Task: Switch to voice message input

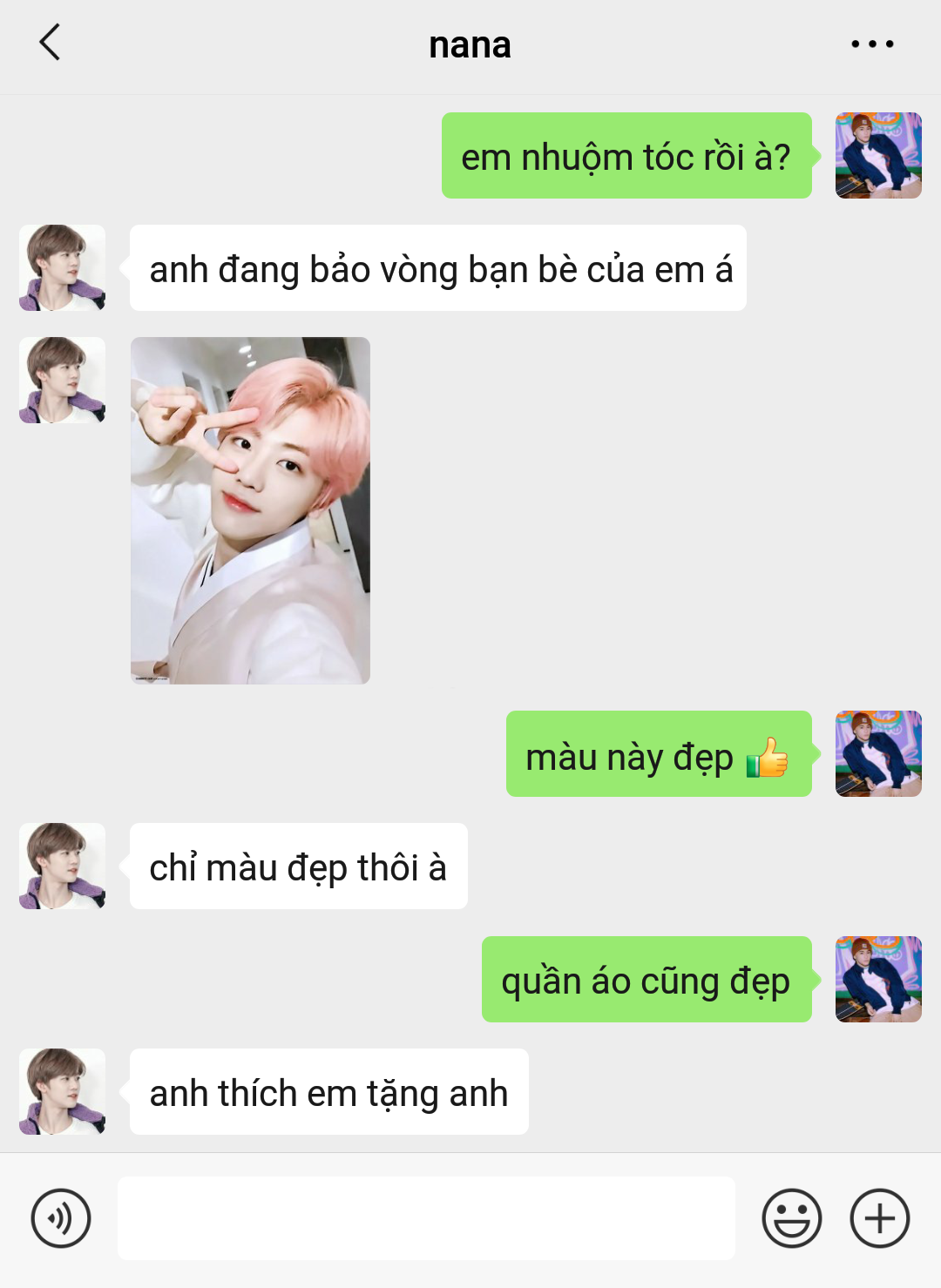Action: [61, 1217]
